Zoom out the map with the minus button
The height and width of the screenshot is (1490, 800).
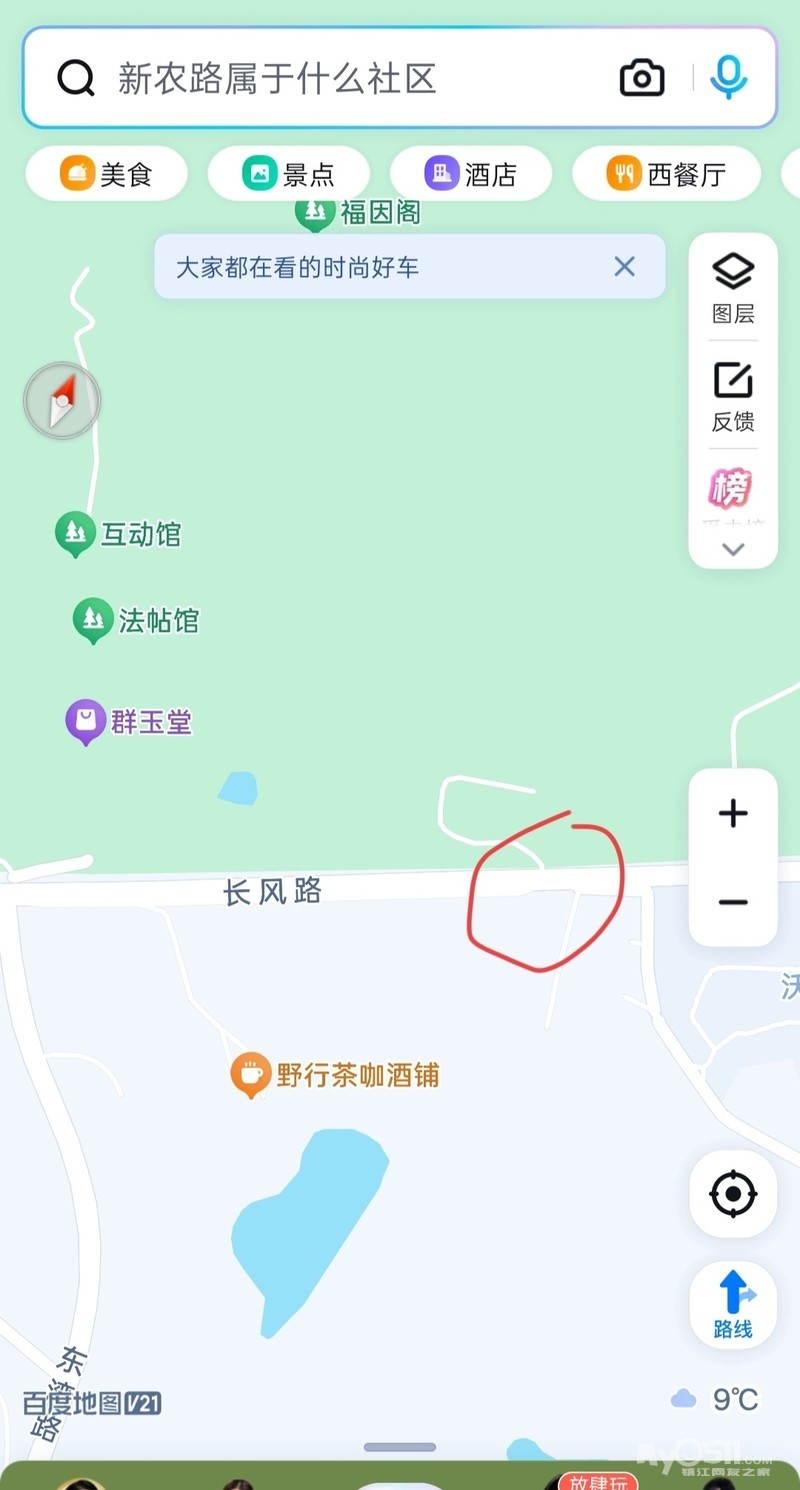pos(733,903)
